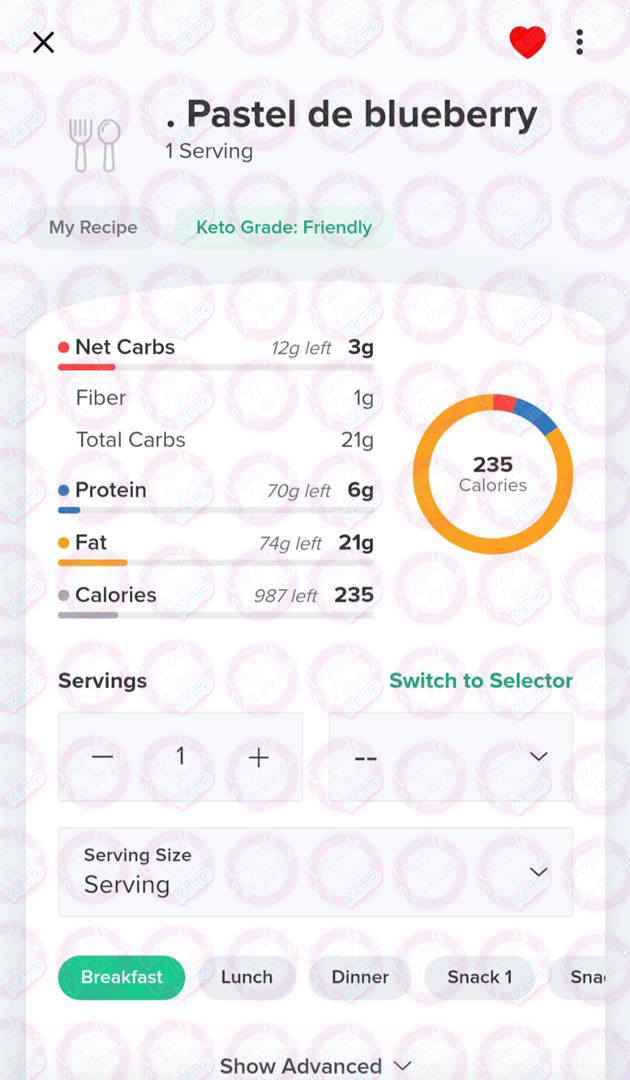The height and width of the screenshot is (1080, 630).
Task: Pick the Dinner meal chip
Action: coord(360,977)
